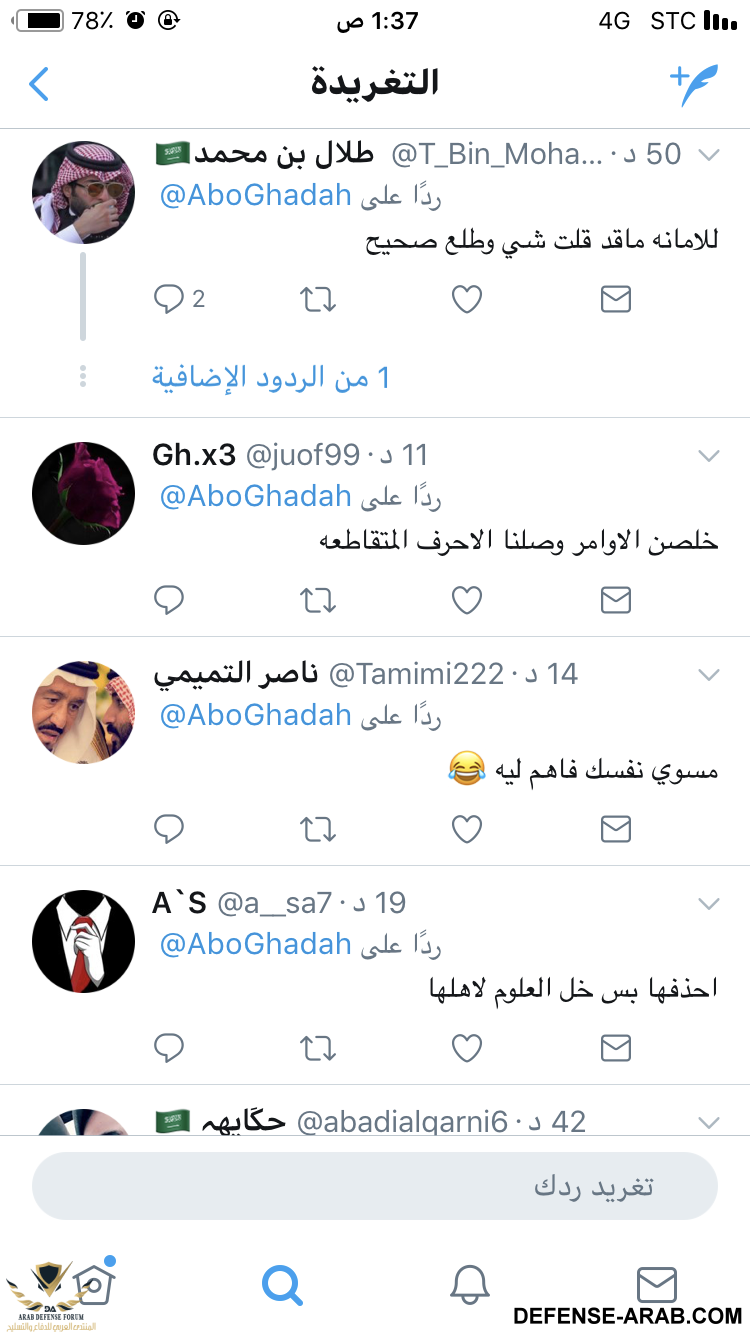Share Gh.x3 reply via message envelope

click(x=615, y=599)
